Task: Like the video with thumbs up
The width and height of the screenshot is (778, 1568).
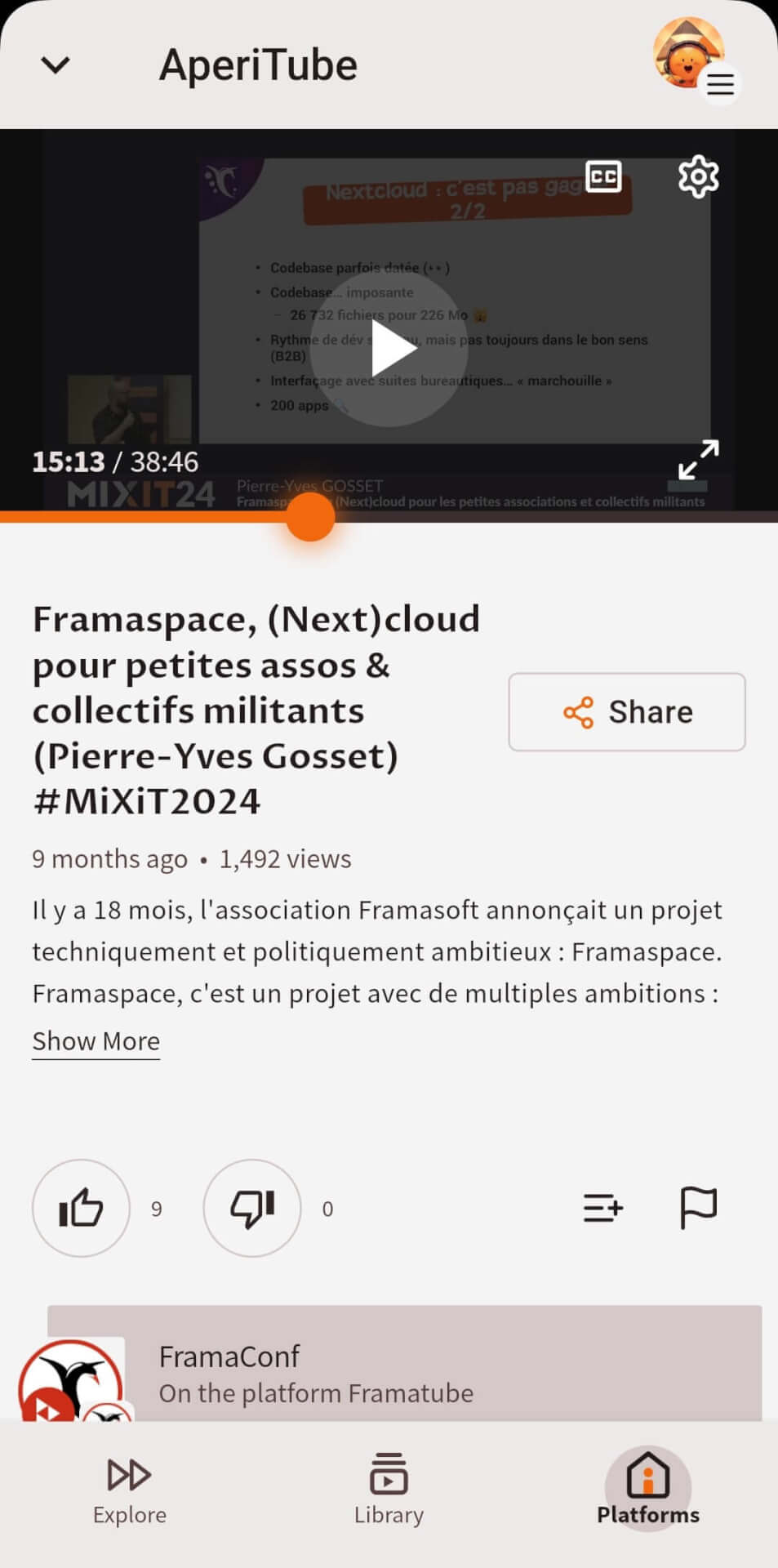Action: coord(81,1208)
